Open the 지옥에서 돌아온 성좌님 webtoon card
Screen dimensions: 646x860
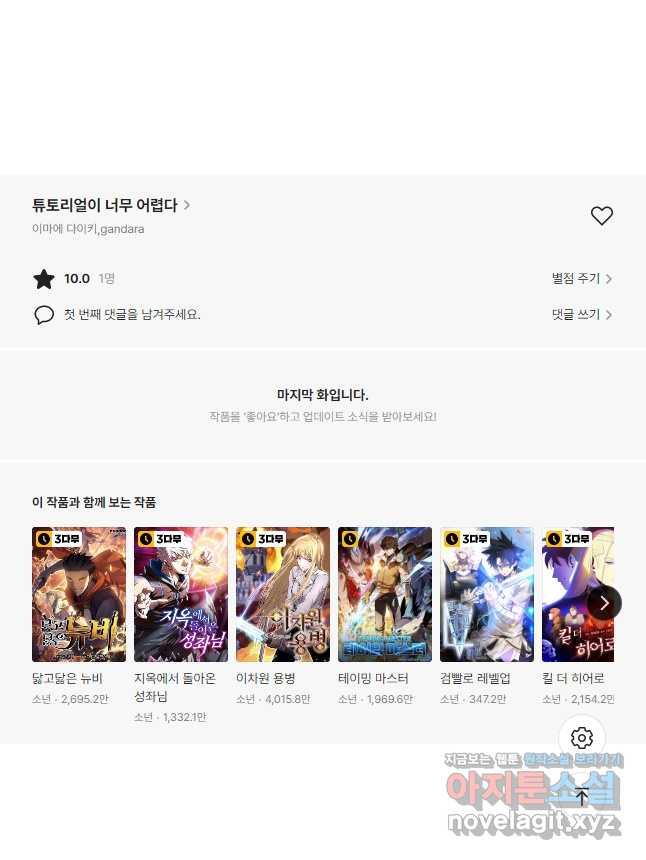(x=181, y=594)
